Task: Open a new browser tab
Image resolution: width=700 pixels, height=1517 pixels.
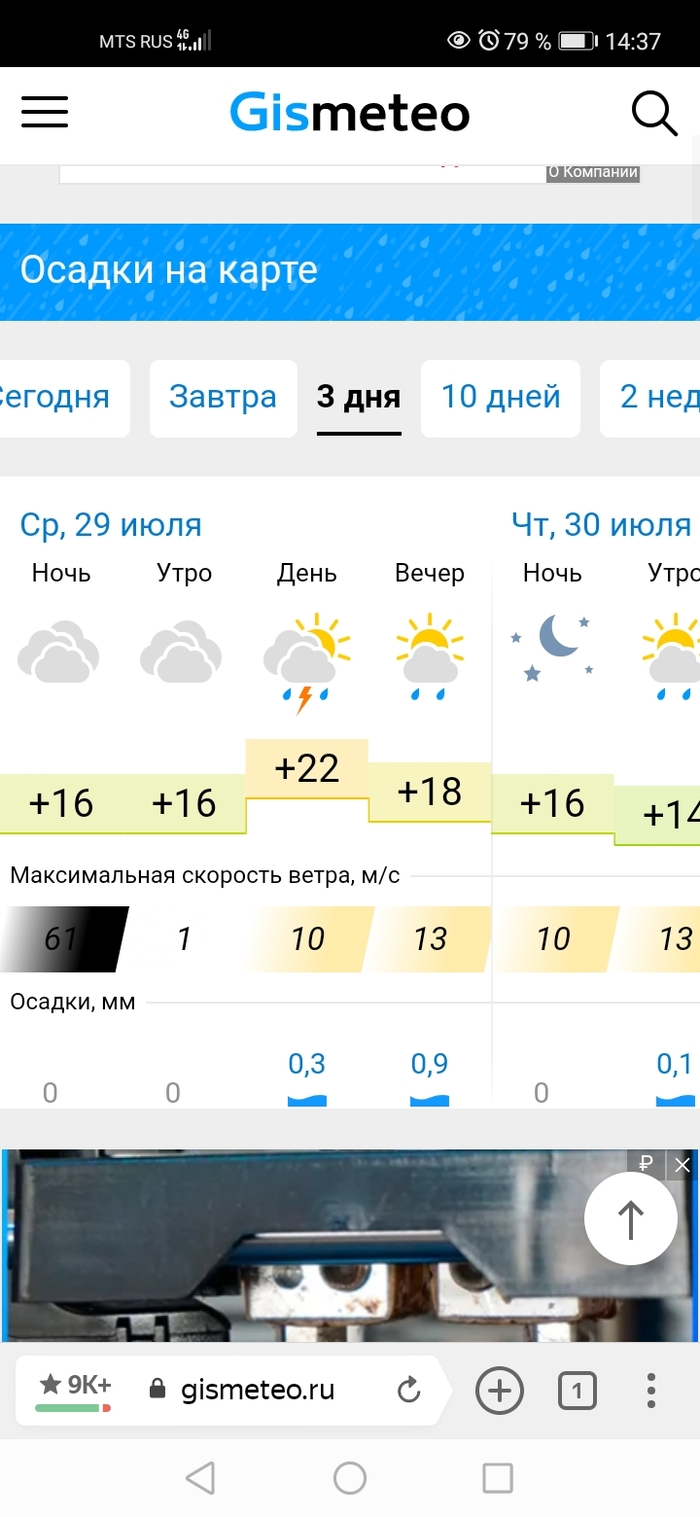Action: (x=499, y=1390)
